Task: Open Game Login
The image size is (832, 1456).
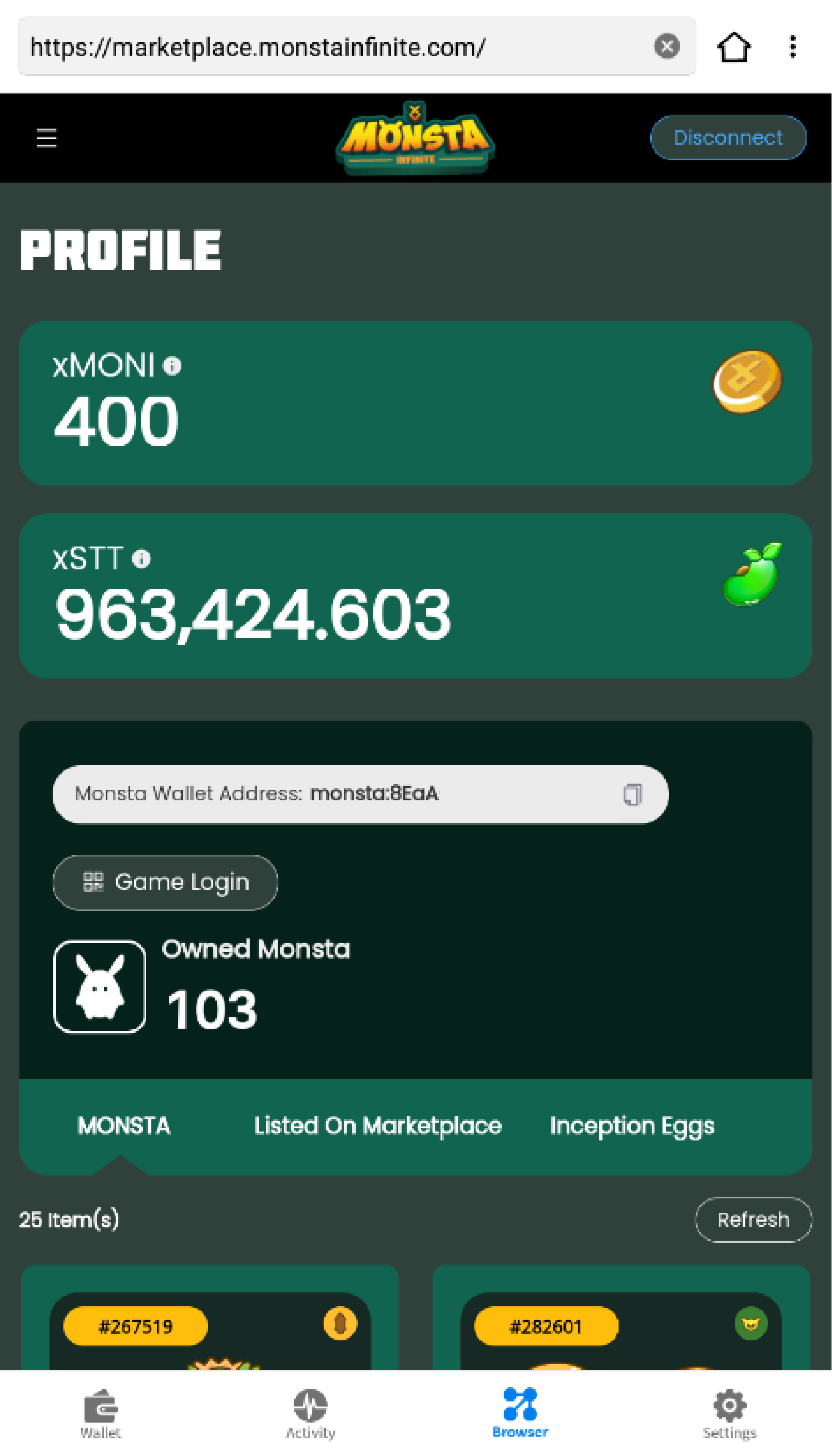Action: 165,883
